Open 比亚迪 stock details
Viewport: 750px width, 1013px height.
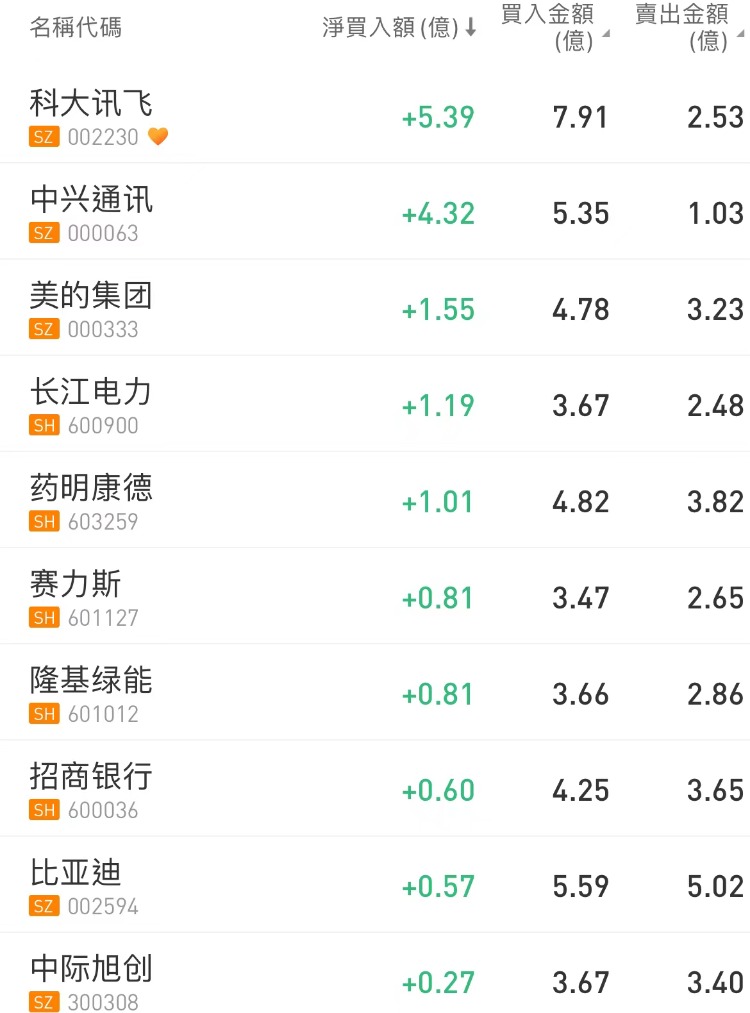tap(76, 873)
